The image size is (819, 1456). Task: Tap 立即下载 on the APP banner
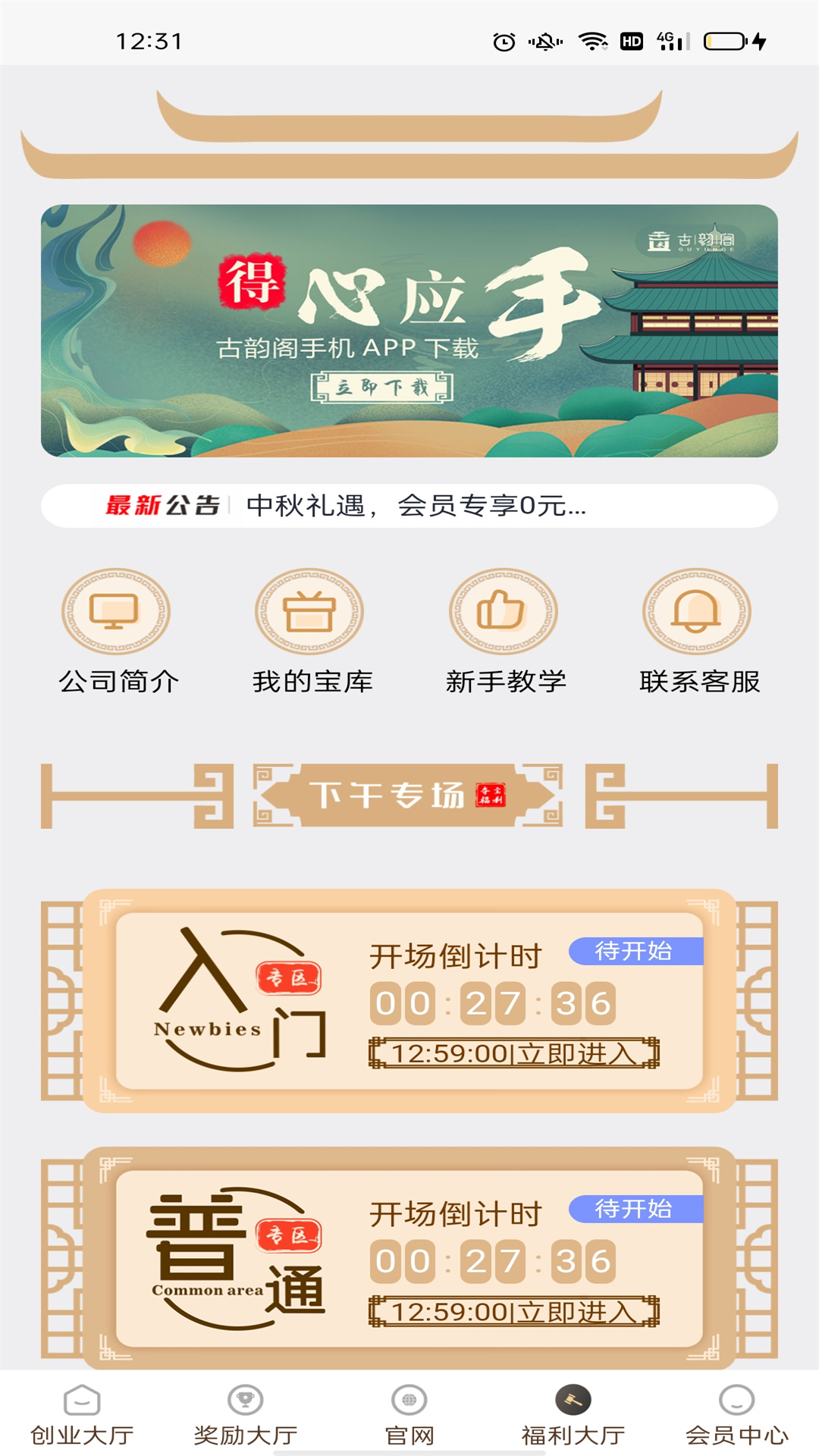point(383,386)
